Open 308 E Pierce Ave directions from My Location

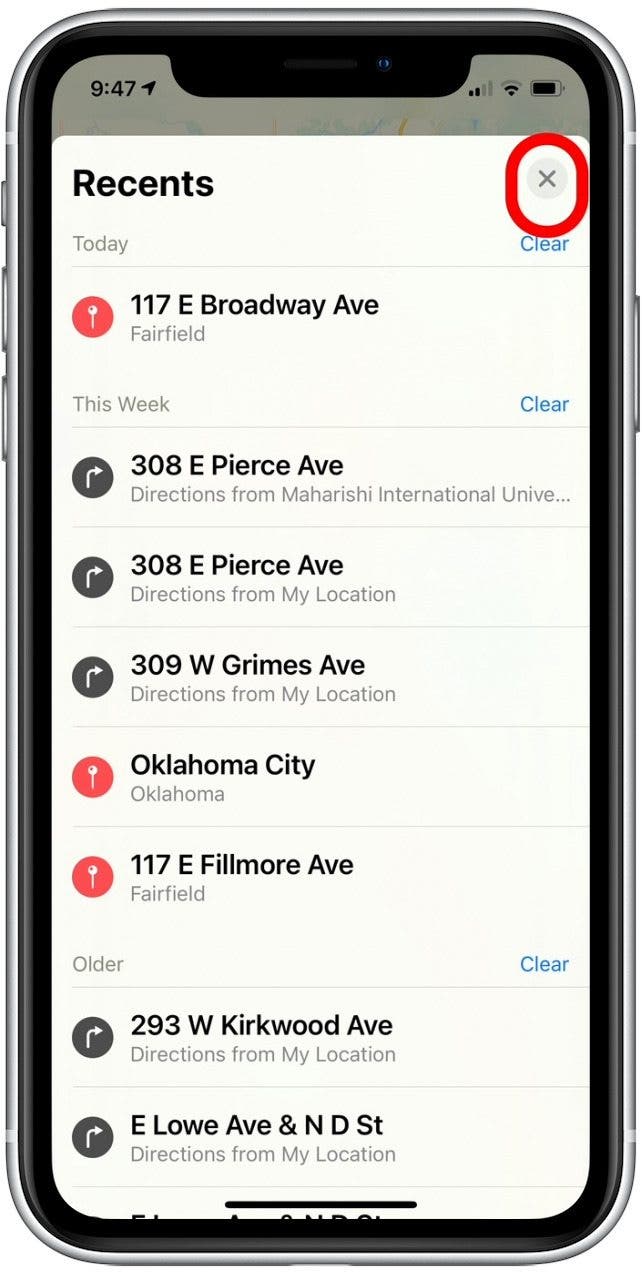320,577
